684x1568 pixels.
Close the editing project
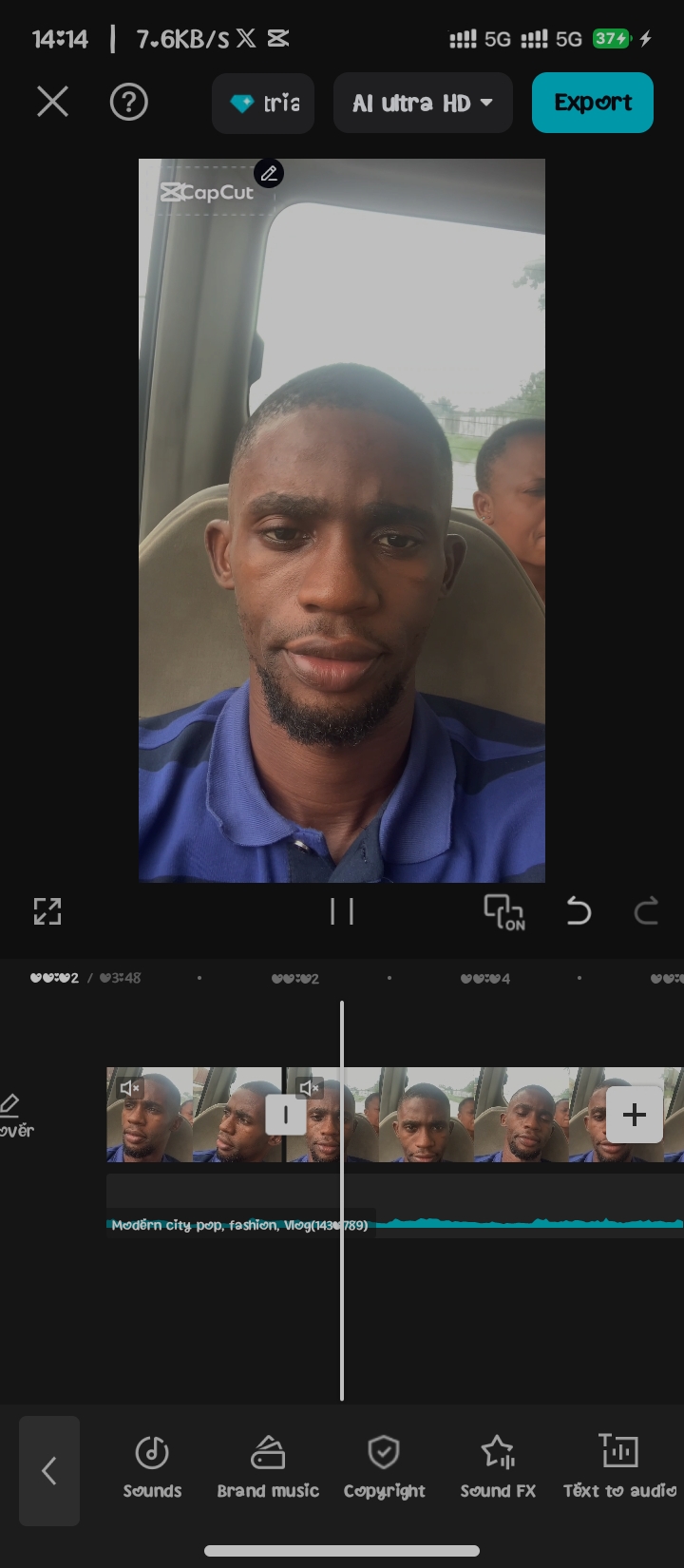[x=52, y=102]
